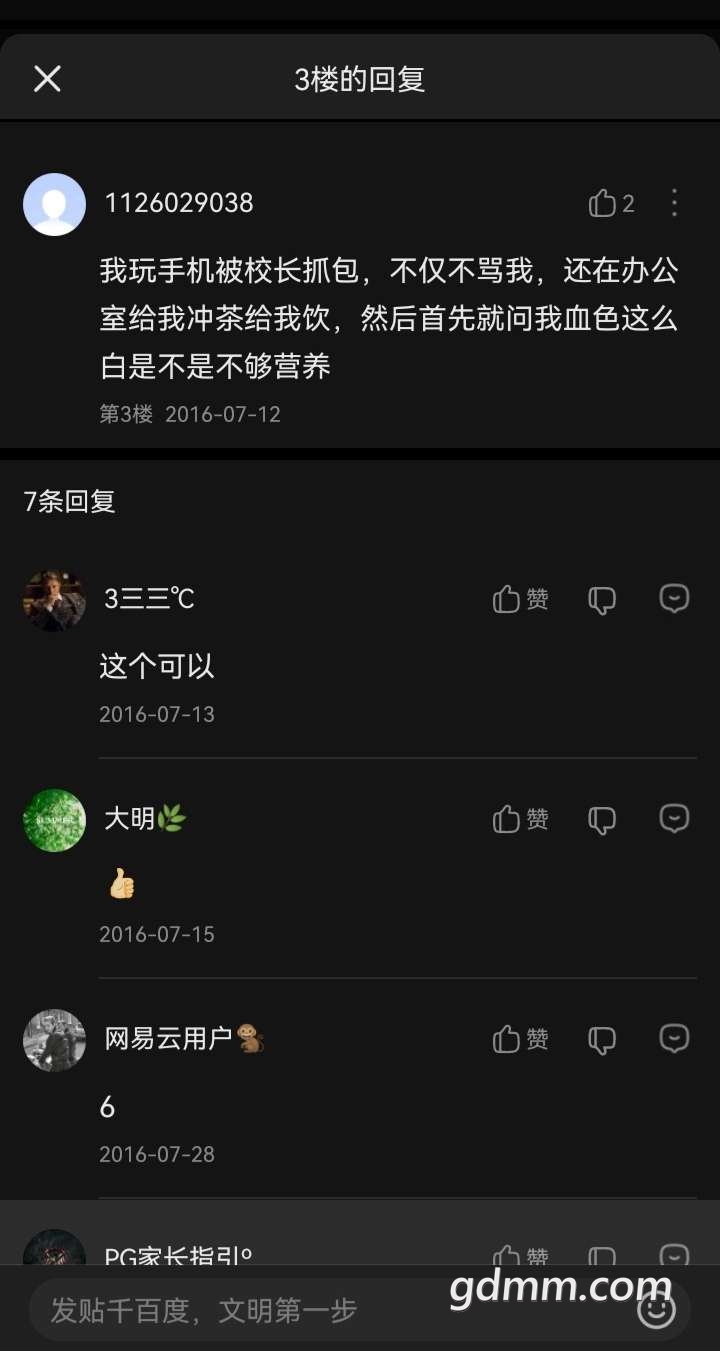Like the post by 1126029038
Screen dimensions: 720x1351
coord(611,203)
